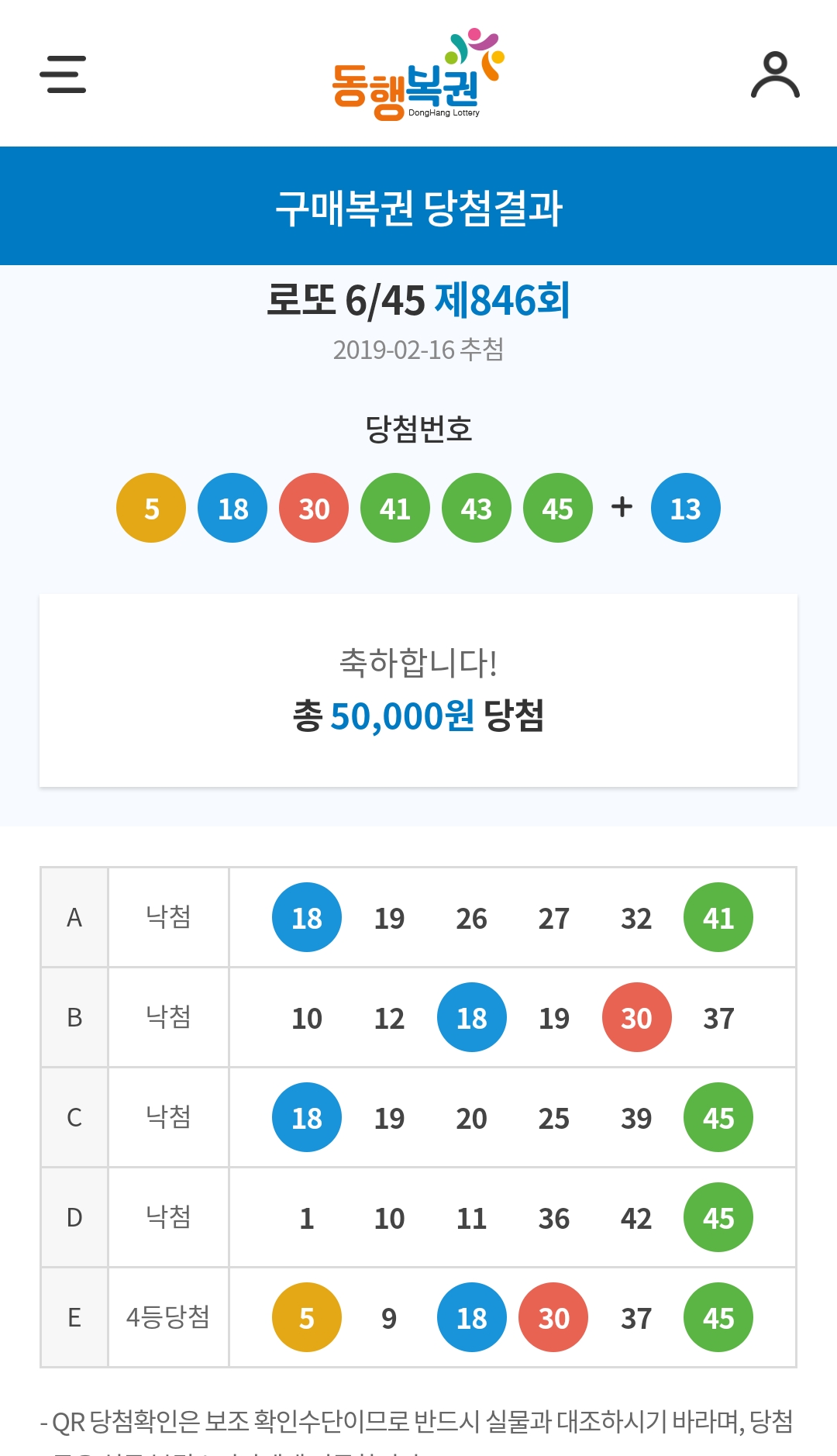The width and height of the screenshot is (837, 1456).
Task: Tap the DongHang Lottery logo to go home
Action: (x=418, y=76)
